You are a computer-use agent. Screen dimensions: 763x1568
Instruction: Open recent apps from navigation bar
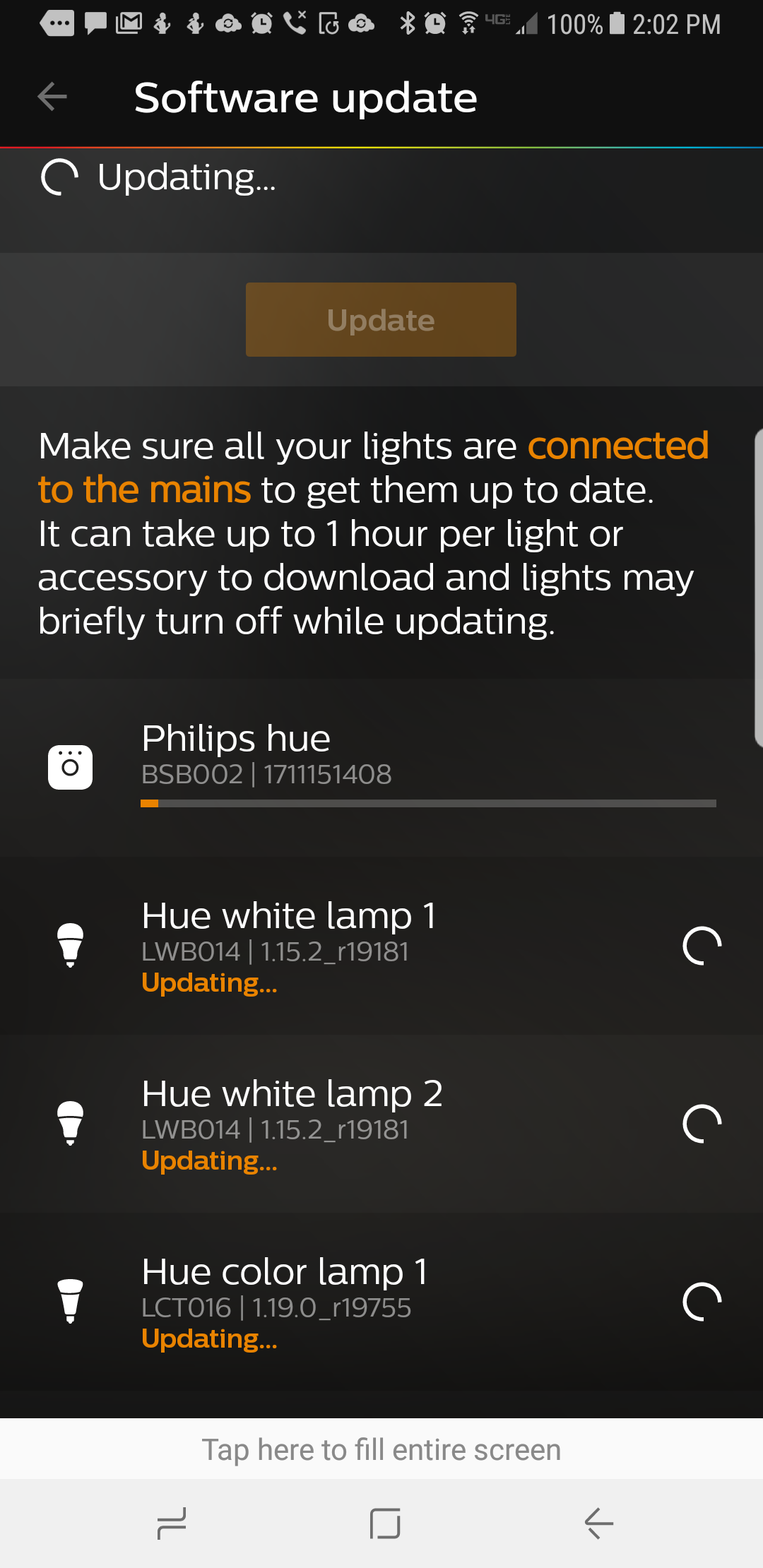coord(172,1523)
